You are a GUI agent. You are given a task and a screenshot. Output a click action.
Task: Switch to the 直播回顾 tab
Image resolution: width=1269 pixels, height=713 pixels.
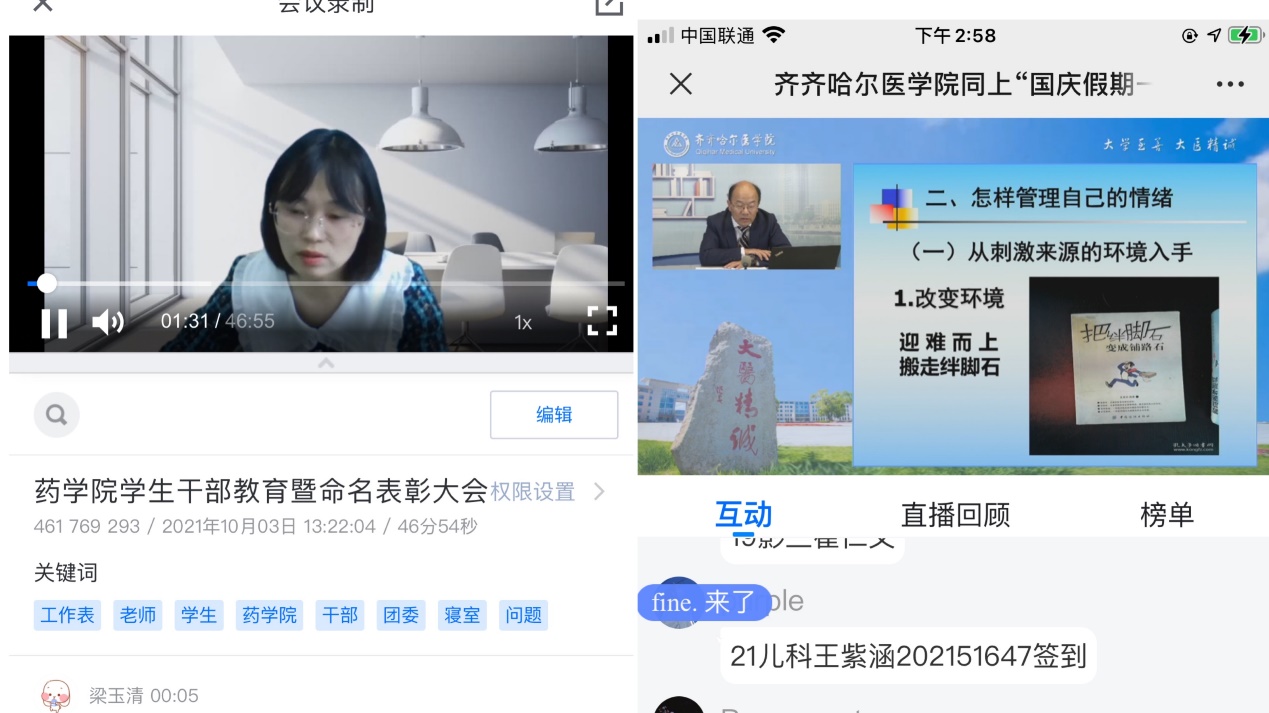(x=955, y=515)
